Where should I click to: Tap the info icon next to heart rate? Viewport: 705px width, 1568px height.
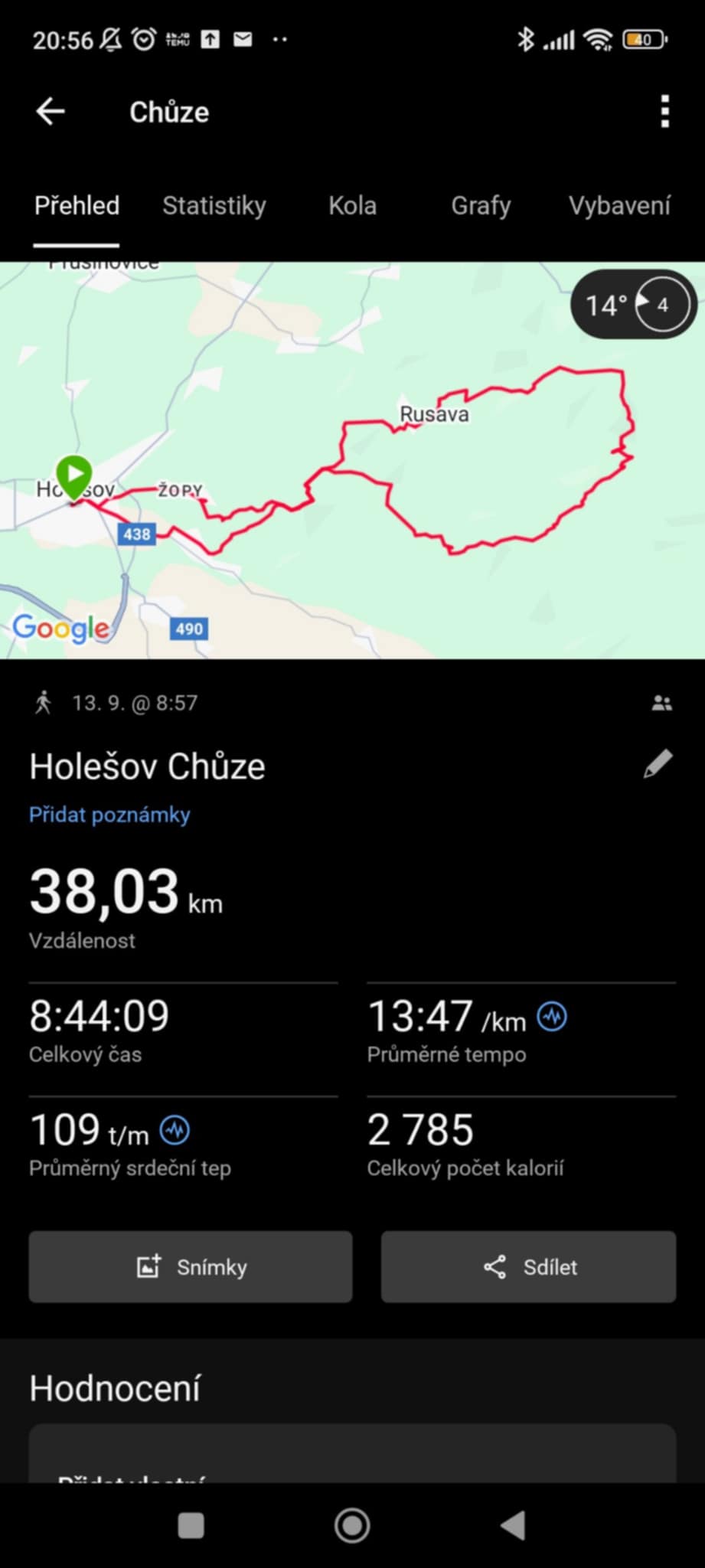[x=175, y=1130]
